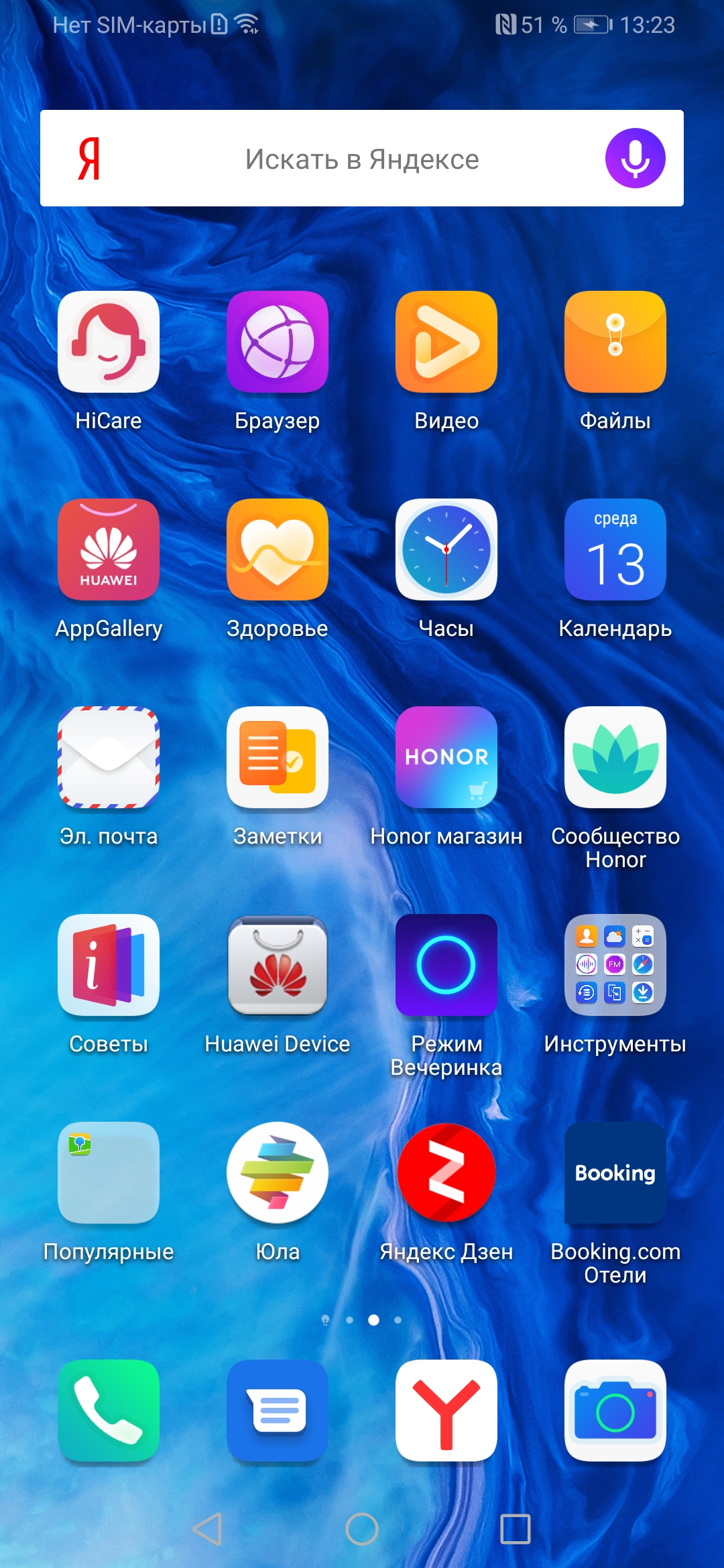Viewport: 724px width, 1568px height.
Task: Open the Здоровье health app
Action: [x=278, y=550]
